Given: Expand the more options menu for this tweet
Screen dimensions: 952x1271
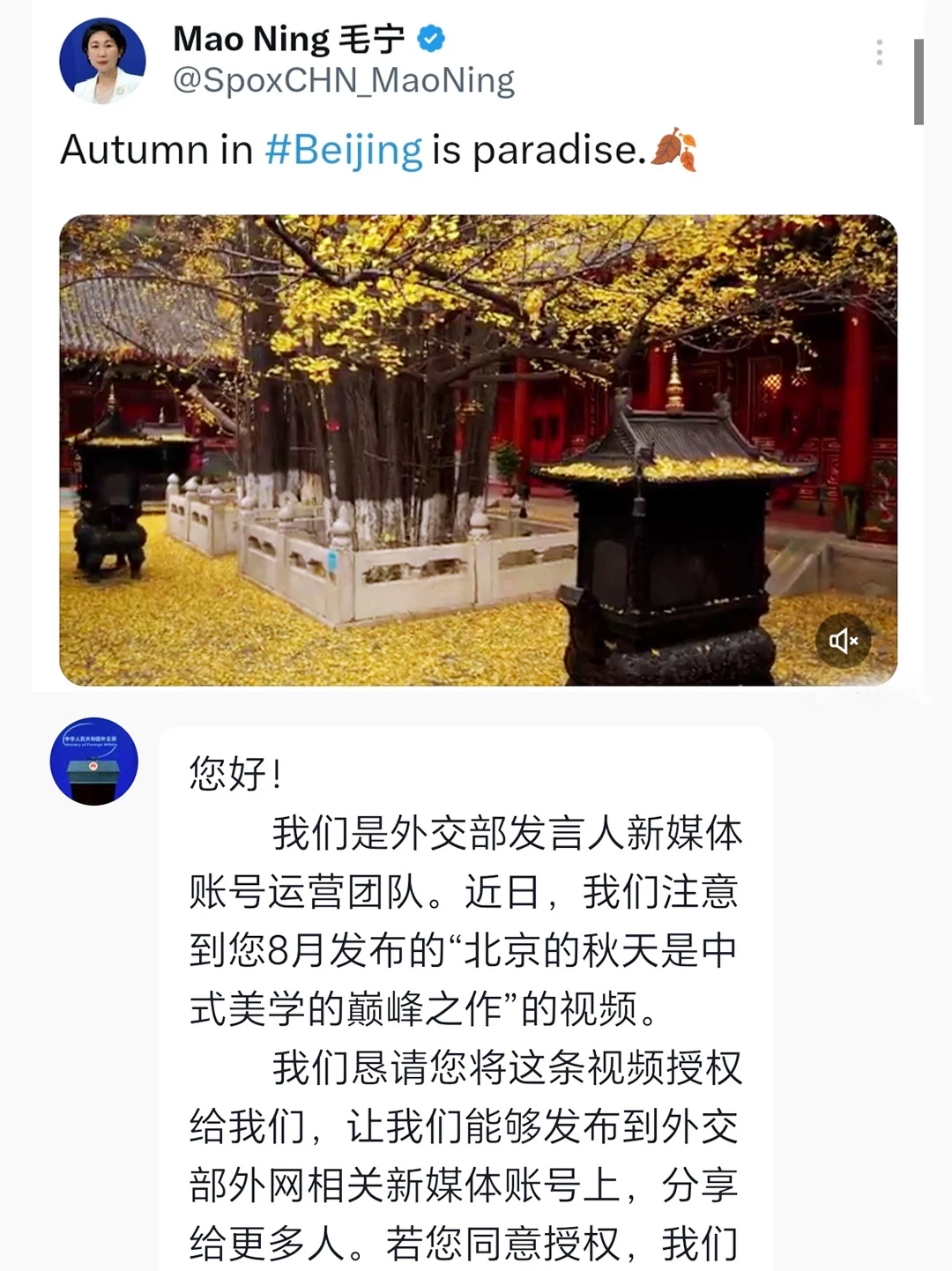Looking at the screenshot, I should point(879,50).
